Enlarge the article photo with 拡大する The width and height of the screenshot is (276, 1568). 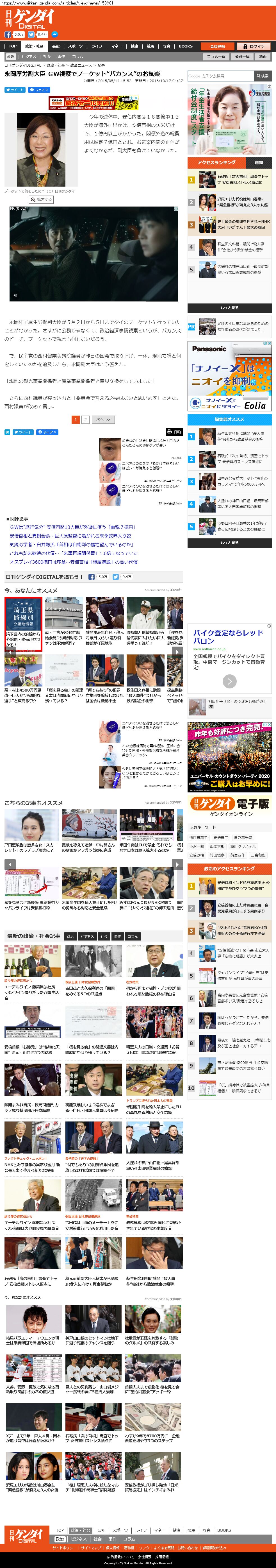click(x=41, y=199)
